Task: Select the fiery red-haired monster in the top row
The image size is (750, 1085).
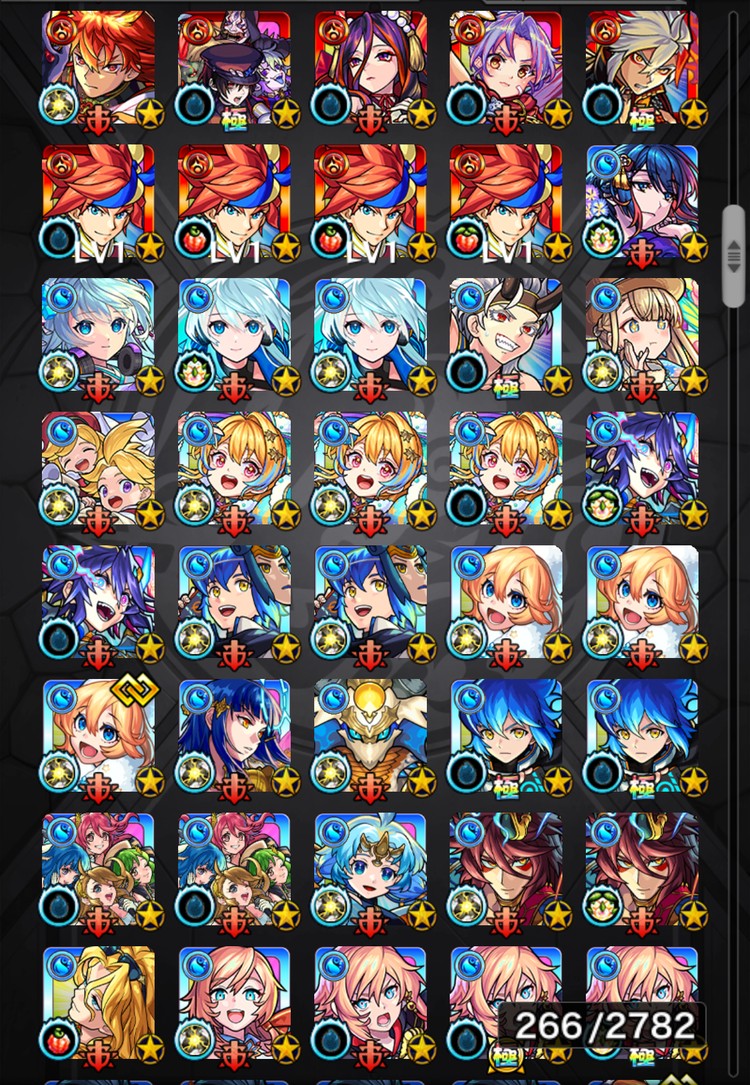Action: pos(99,68)
